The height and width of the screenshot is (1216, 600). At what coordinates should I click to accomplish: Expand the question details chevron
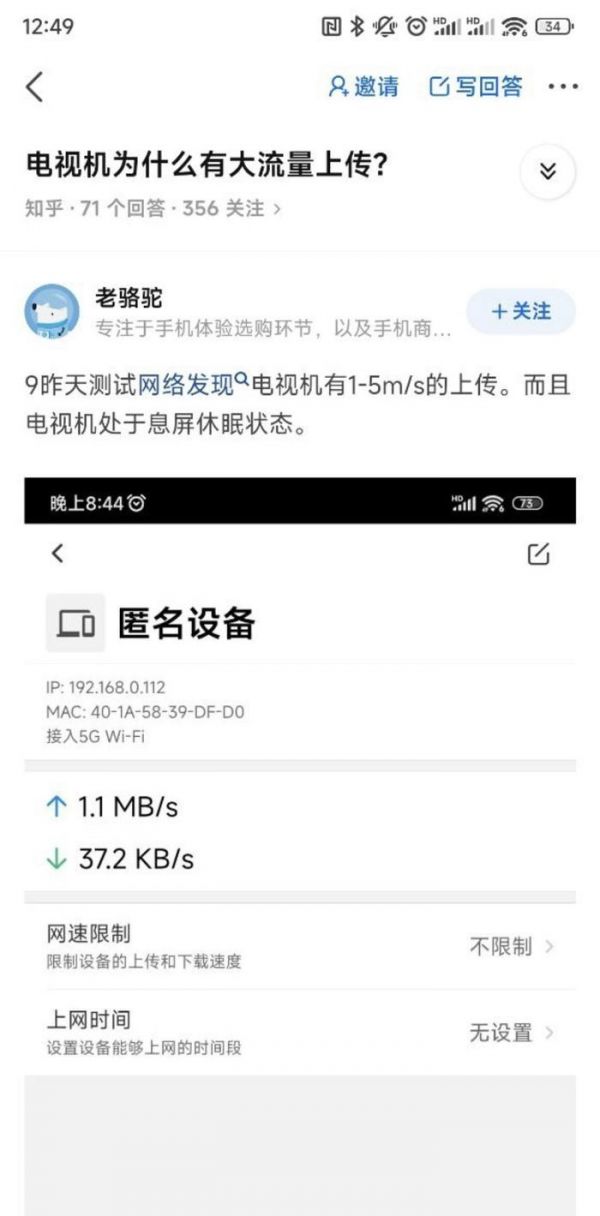547,172
